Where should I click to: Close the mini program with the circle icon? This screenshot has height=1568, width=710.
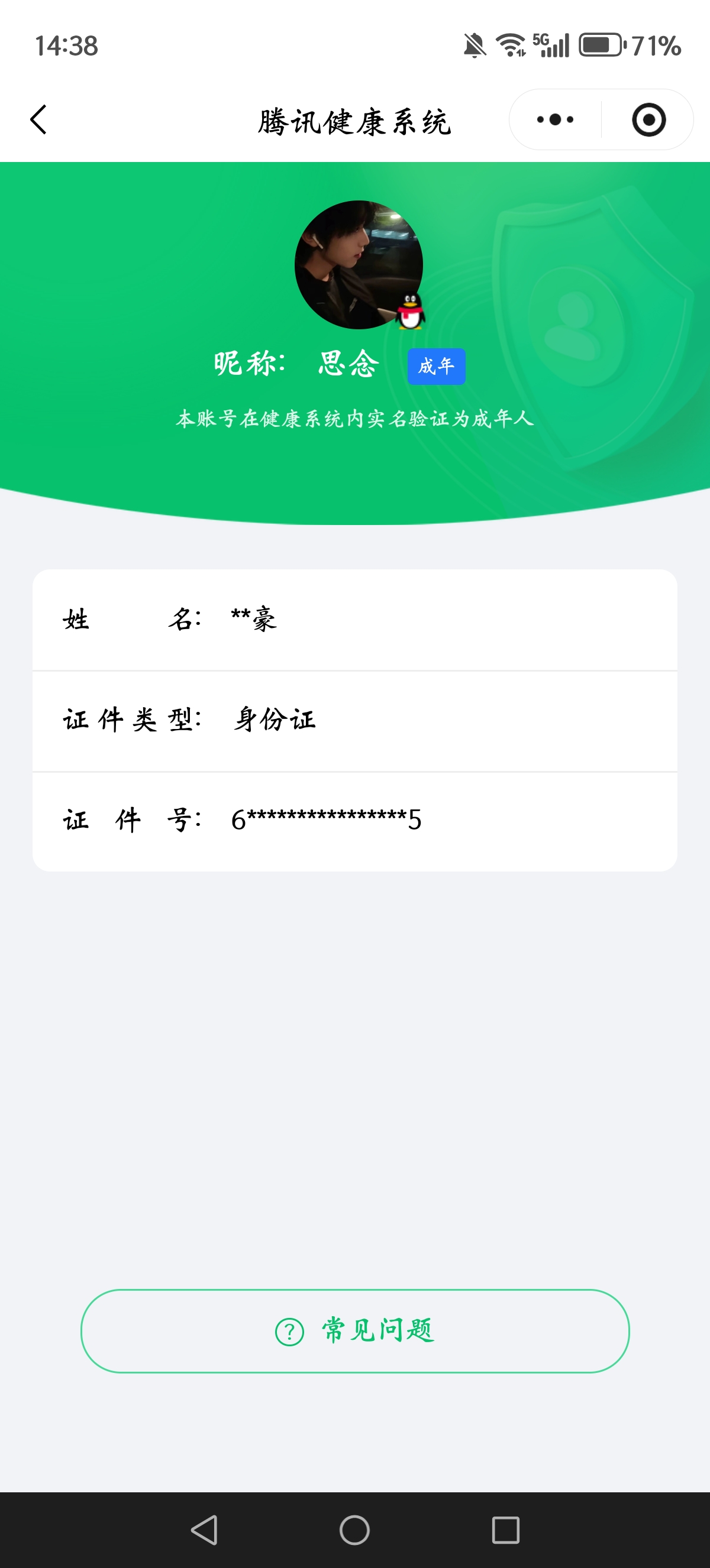(648, 119)
